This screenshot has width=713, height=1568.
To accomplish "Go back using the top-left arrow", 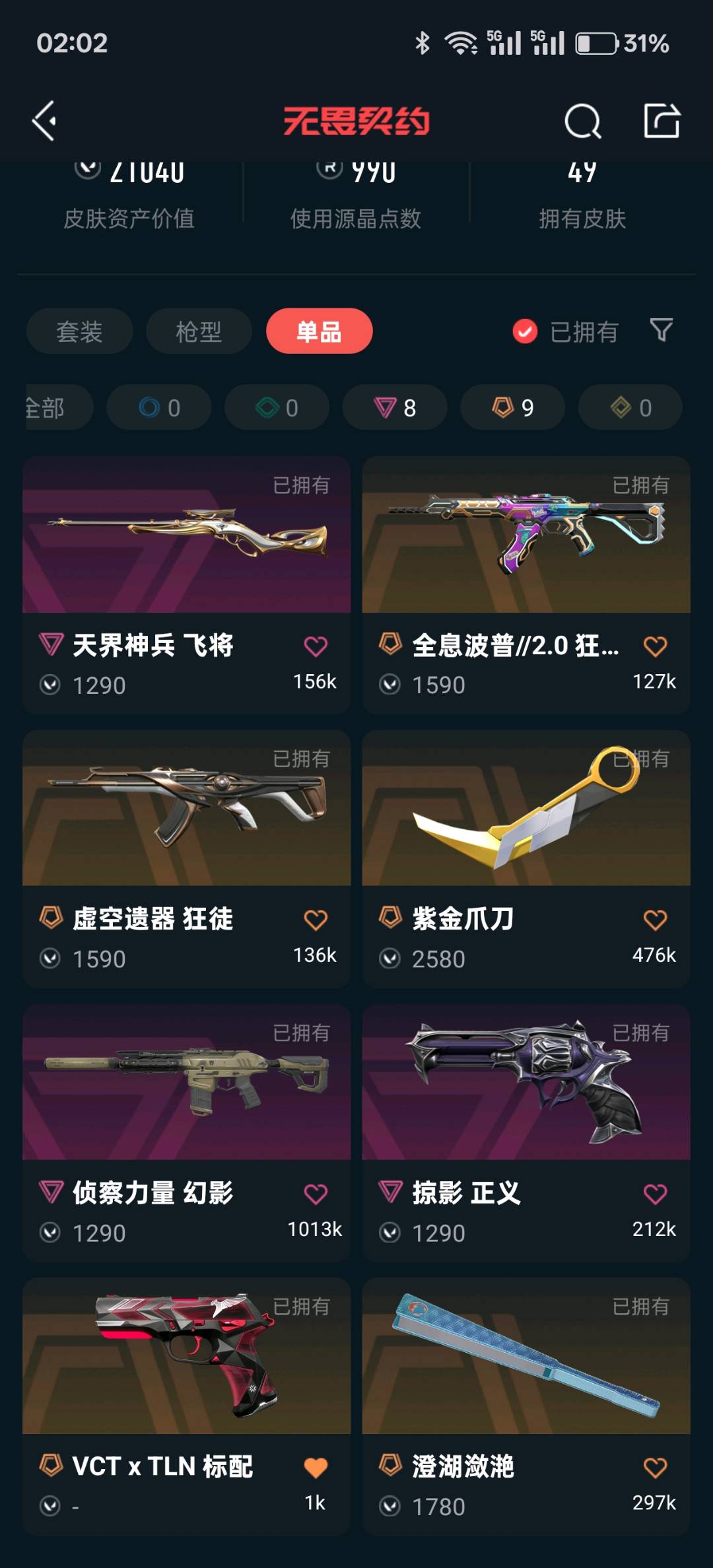I will (x=44, y=121).
